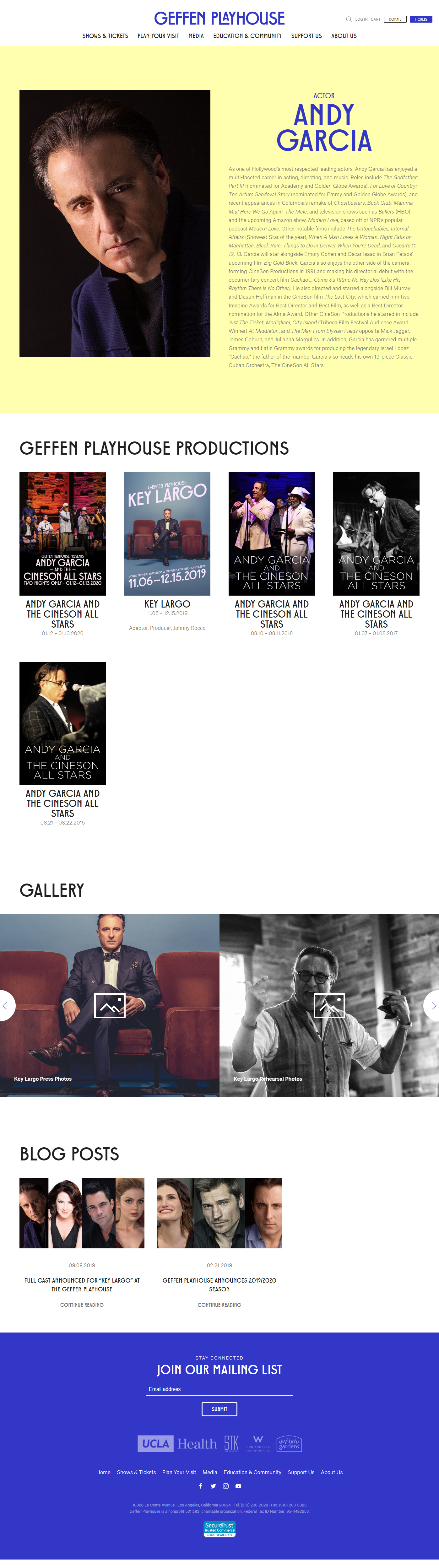
Task: Show next gallery slide
Action: pos(432,1006)
